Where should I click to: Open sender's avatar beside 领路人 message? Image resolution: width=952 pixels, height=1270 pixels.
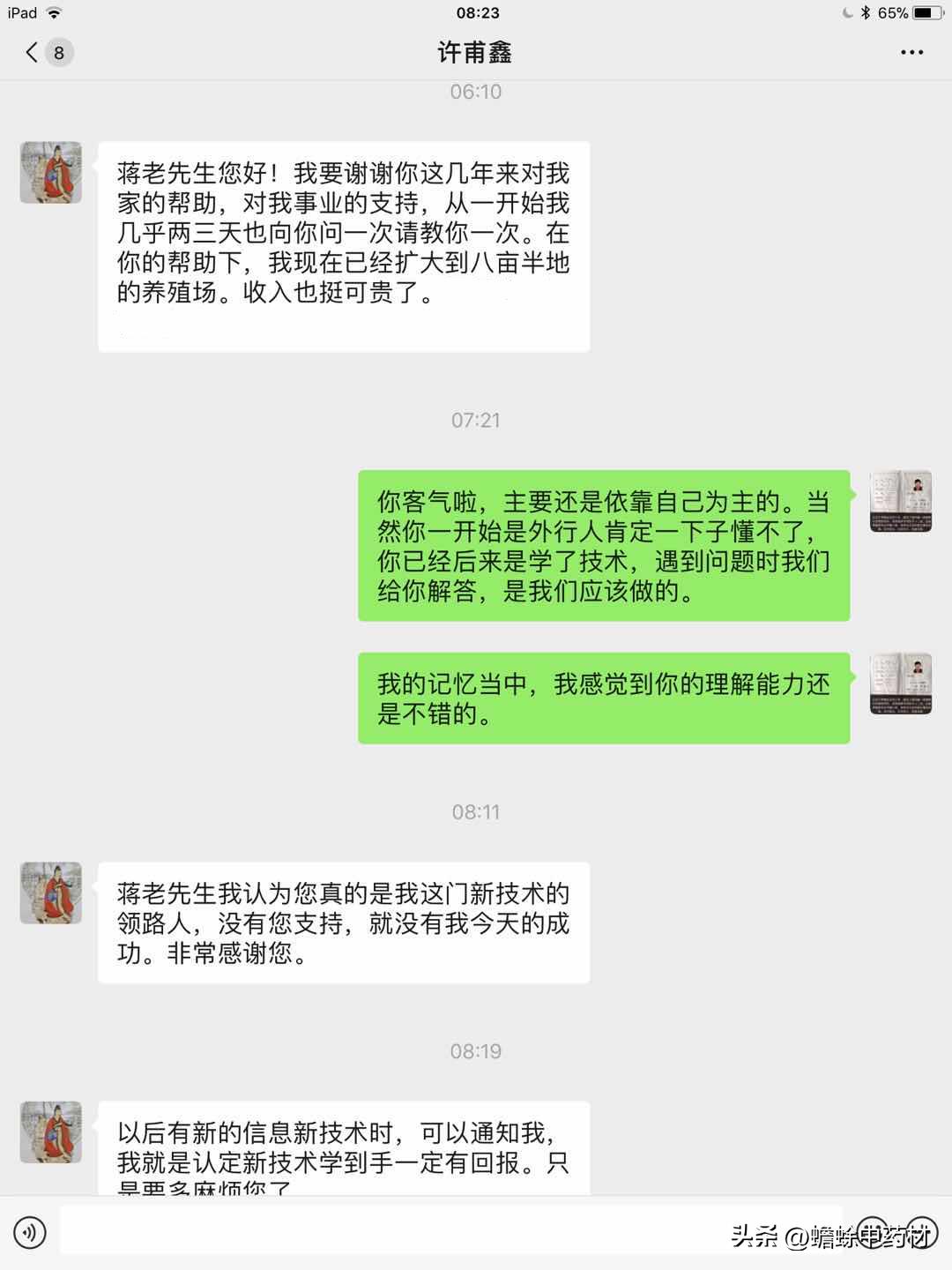click(51, 893)
